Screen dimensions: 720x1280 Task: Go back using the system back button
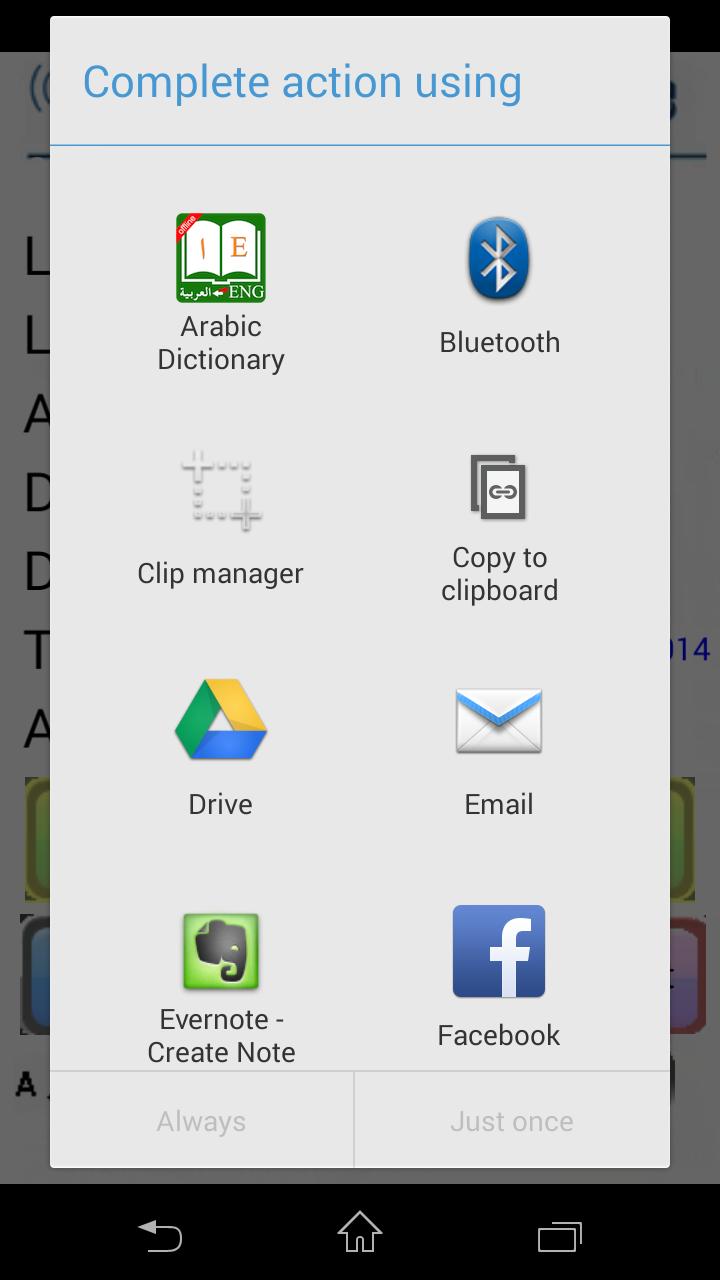pos(160,1235)
